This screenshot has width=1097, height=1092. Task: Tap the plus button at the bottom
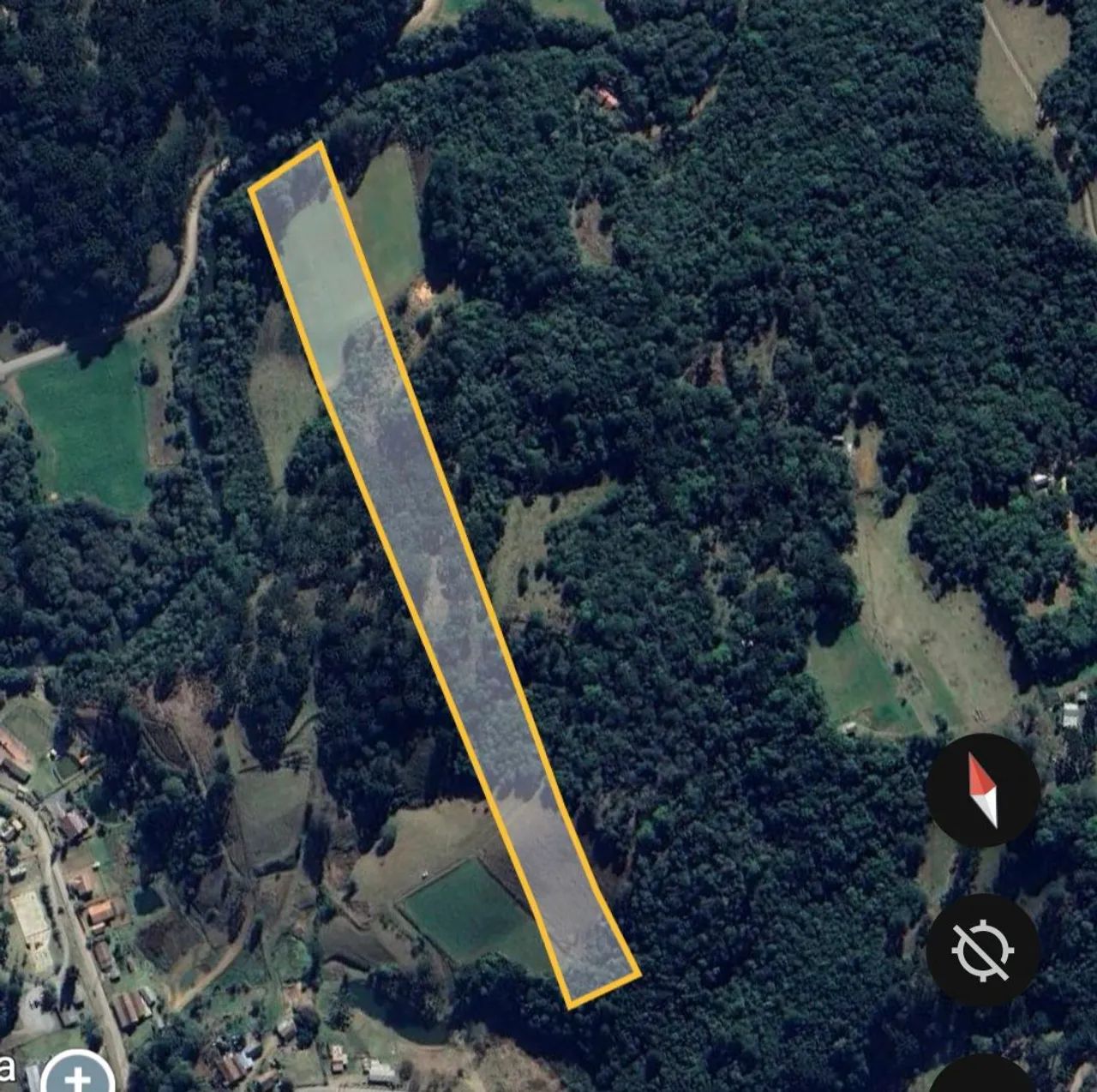pos(78,1077)
